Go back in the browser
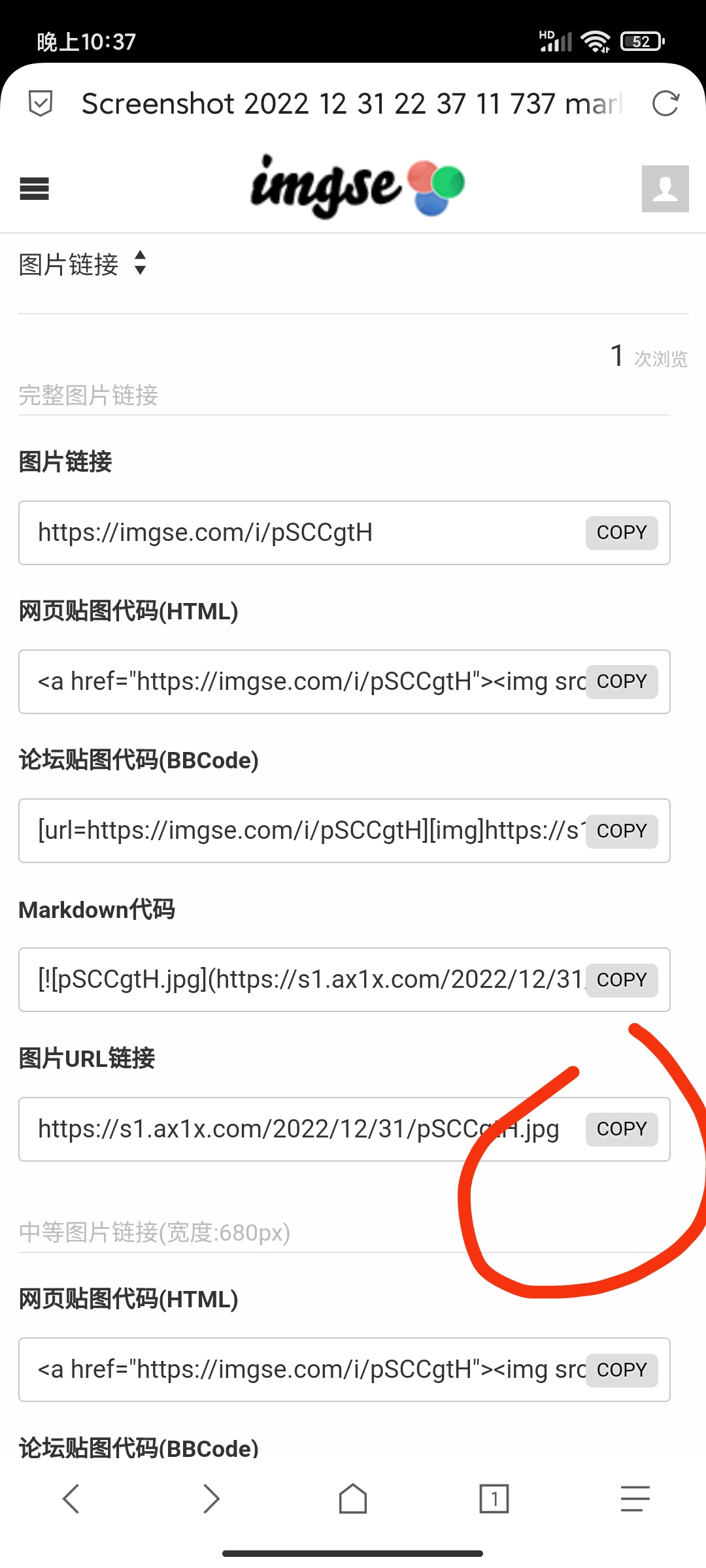Image resolution: width=706 pixels, height=1568 pixels. [71, 1498]
